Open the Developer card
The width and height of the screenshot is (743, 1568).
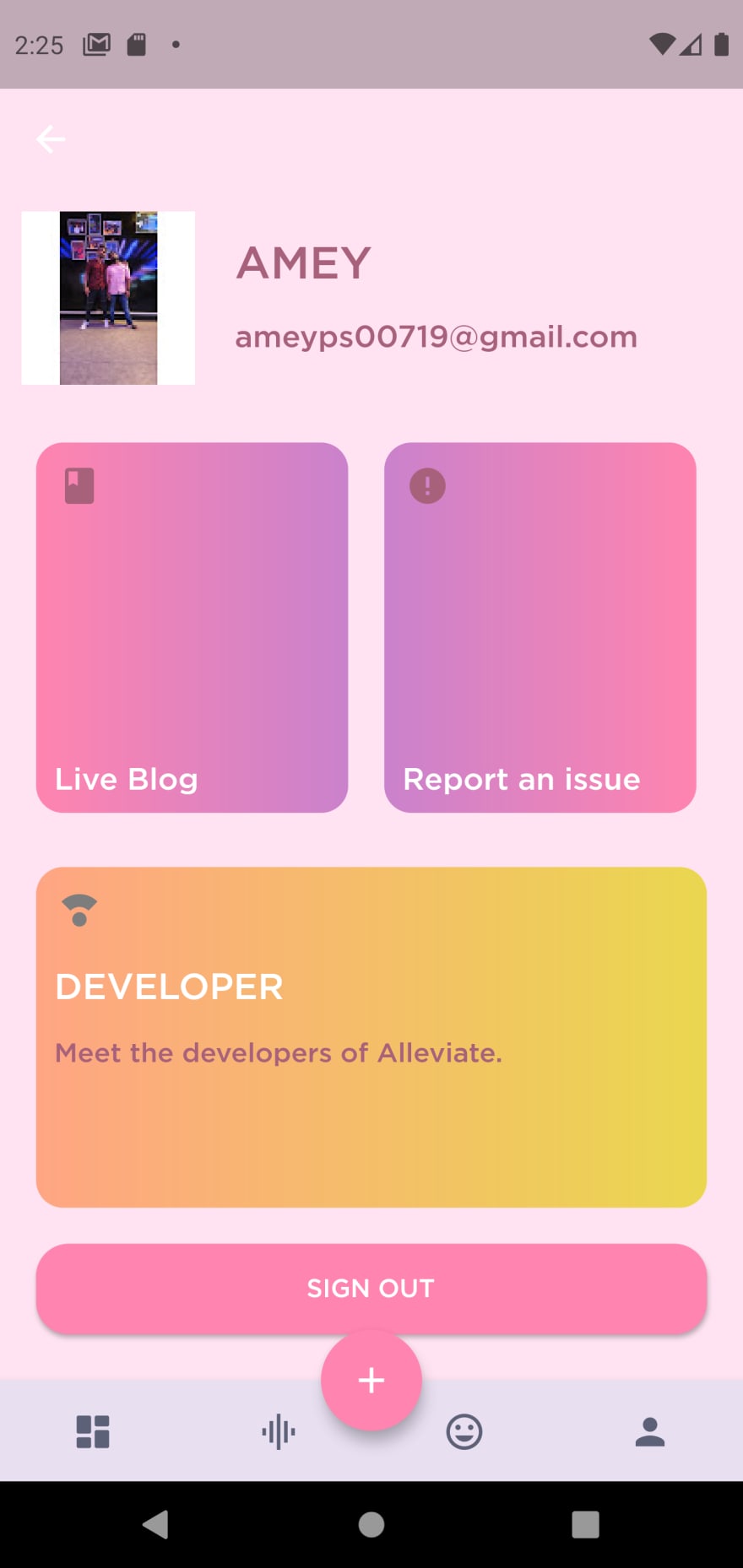point(371,1036)
